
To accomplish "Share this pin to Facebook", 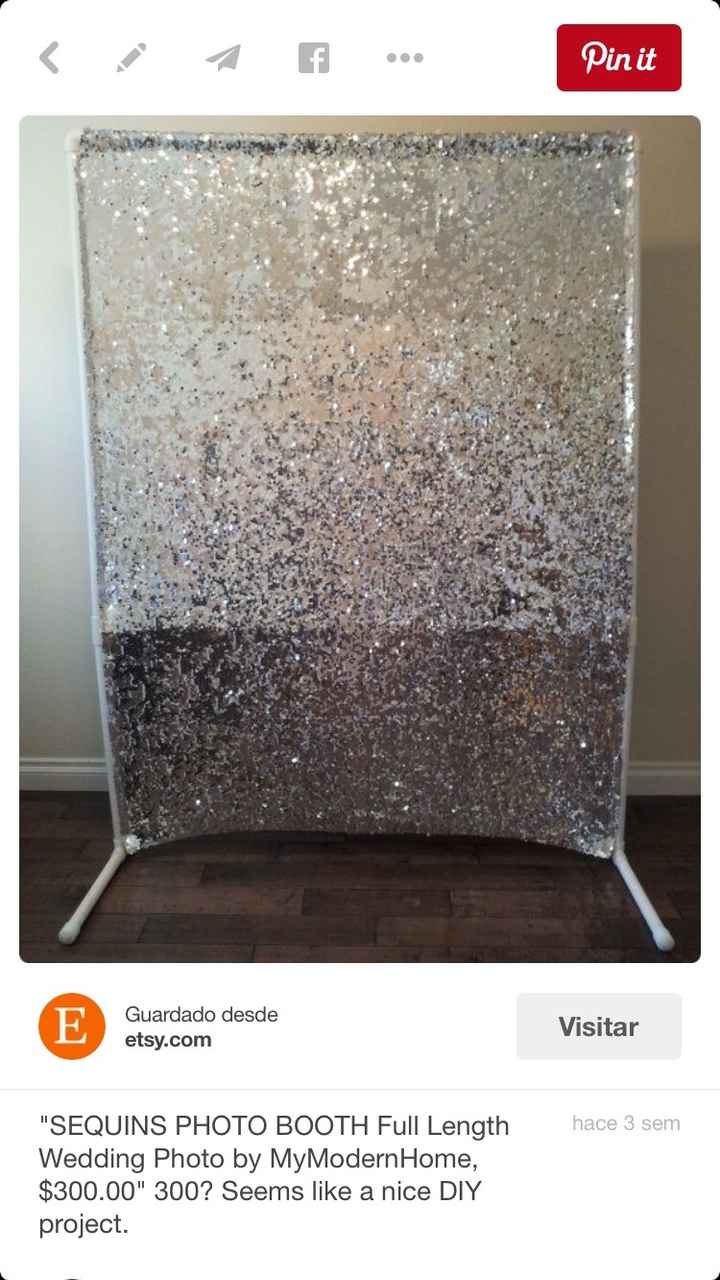I will (x=313, y=58).
